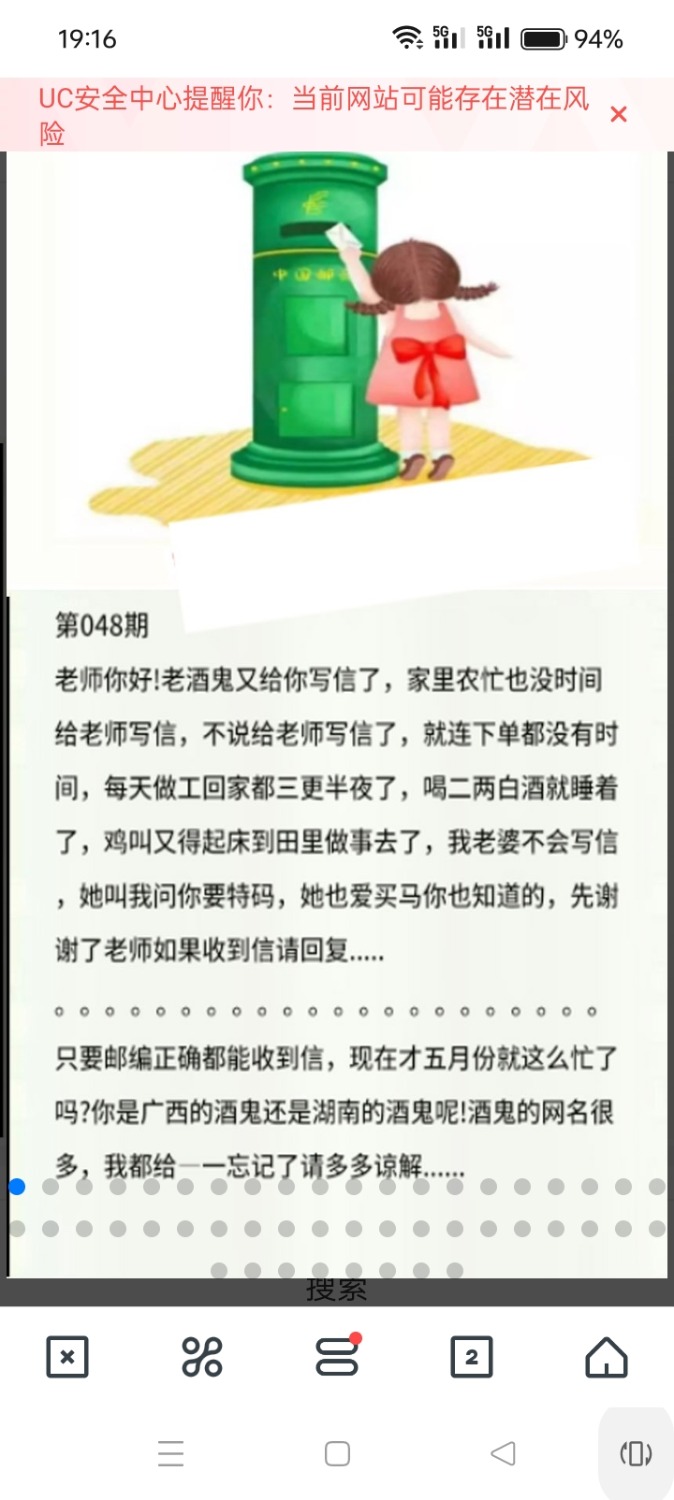Open the browser main menu
The height and width of the screenshot is (1500, 674).
click(337, 1357)
